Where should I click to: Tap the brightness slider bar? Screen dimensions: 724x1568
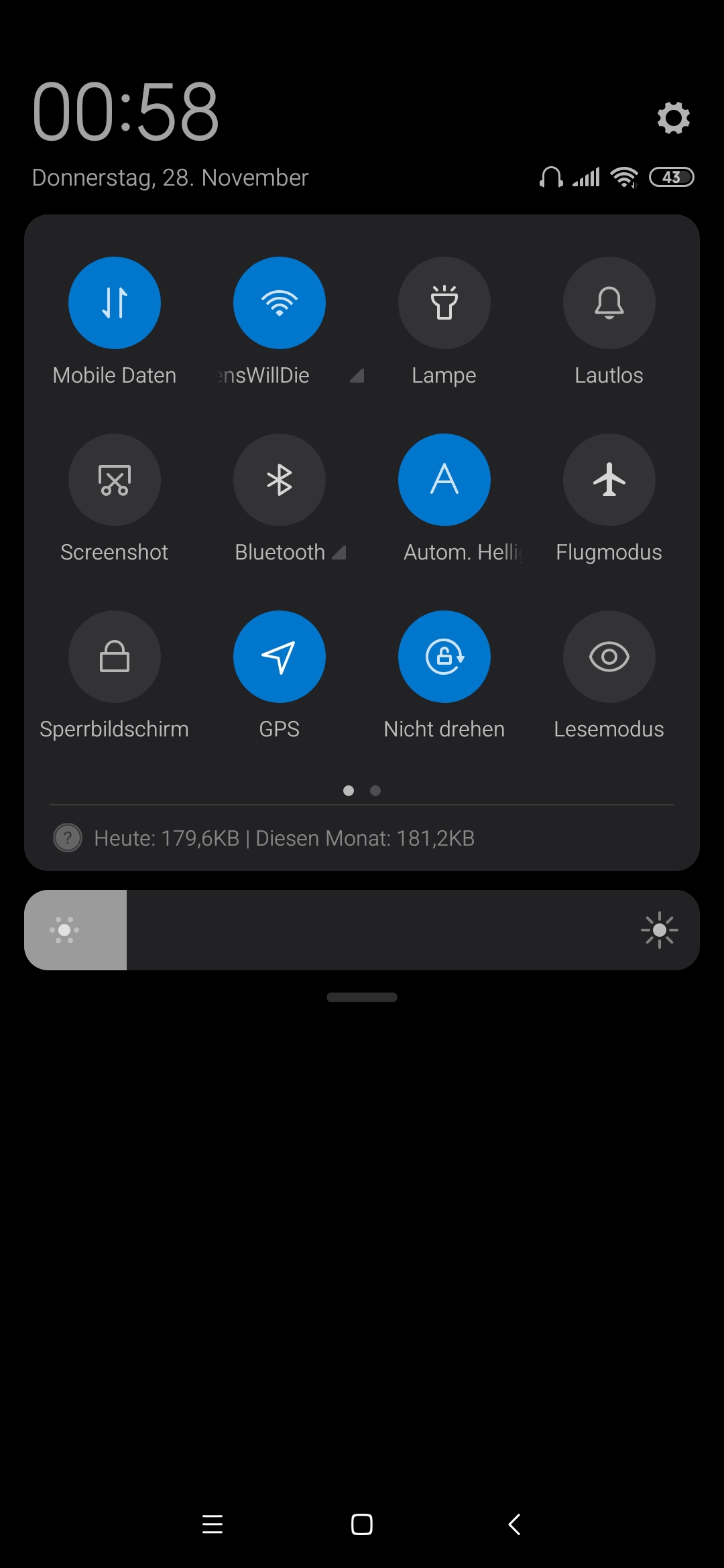pyautogui.click(x=362, y=930)
